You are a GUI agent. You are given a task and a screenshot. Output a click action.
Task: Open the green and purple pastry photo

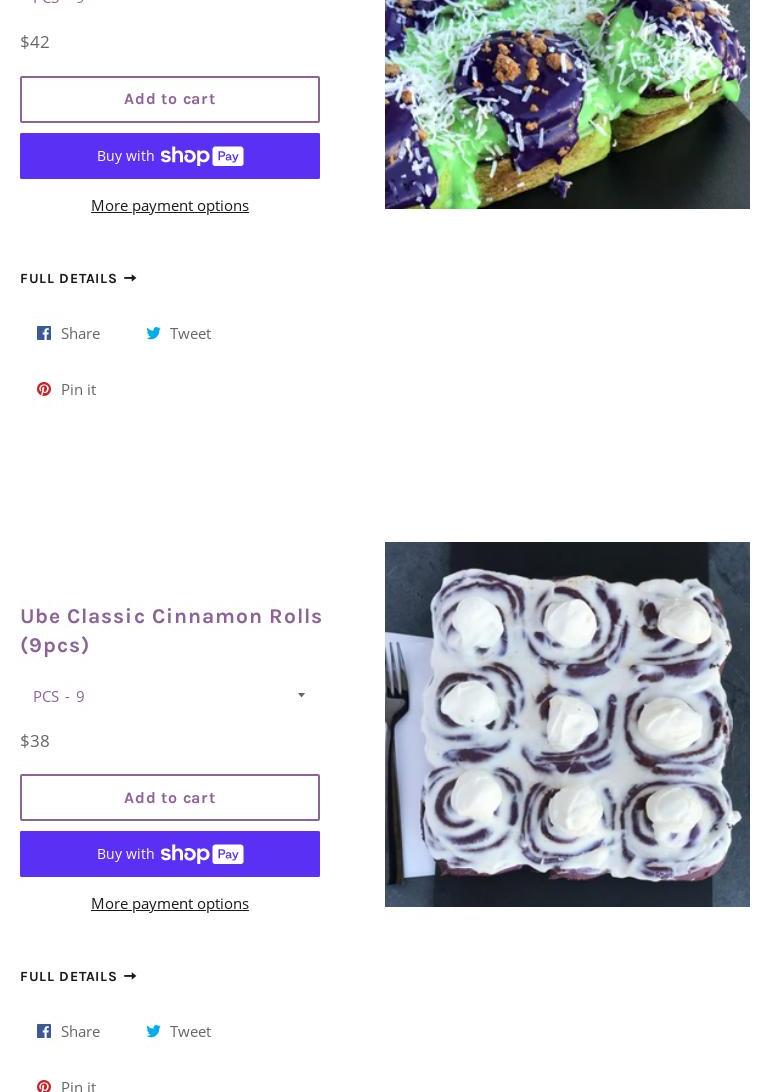click(x=567, y=100)
